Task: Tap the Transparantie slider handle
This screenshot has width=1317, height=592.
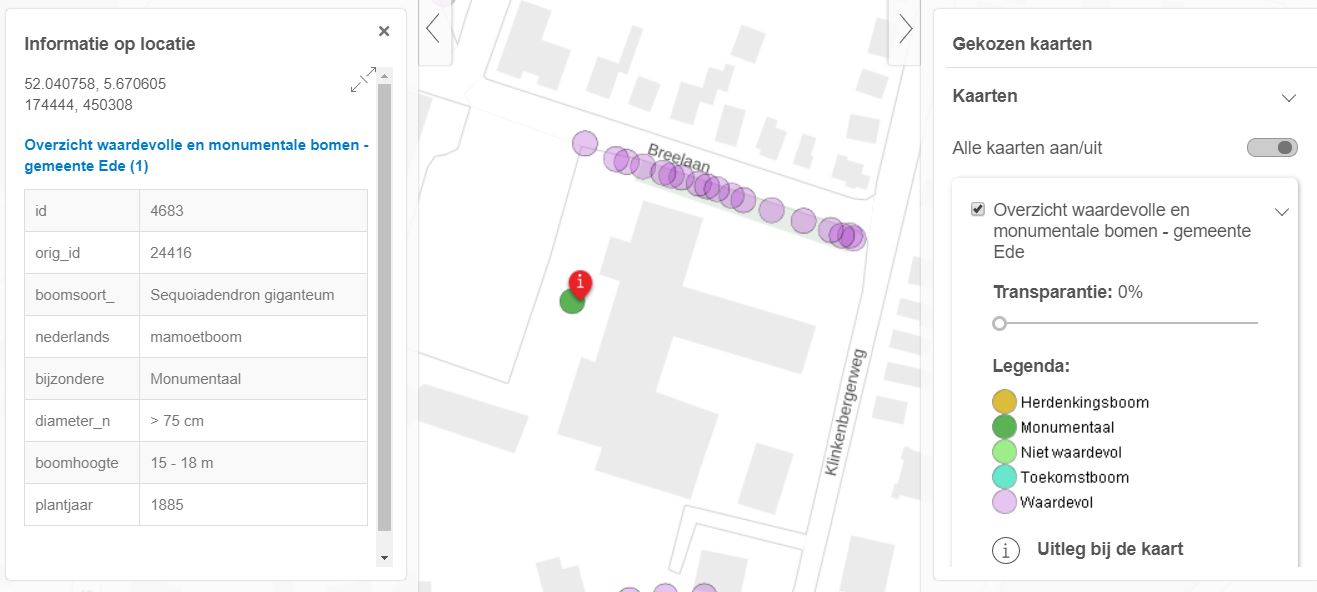Action: pos(999,323)
